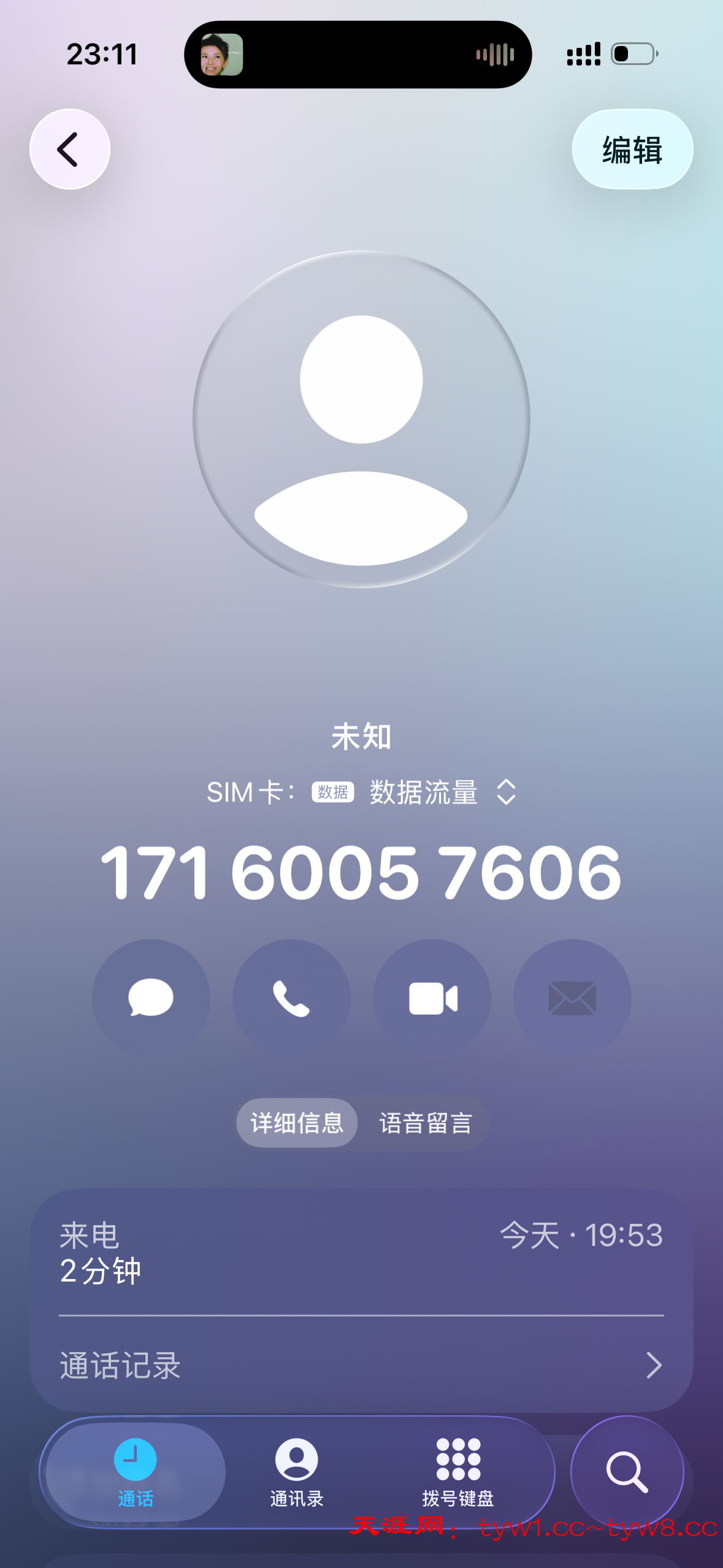Select the 通话 tab at the bottom

tap(134, 1472)
